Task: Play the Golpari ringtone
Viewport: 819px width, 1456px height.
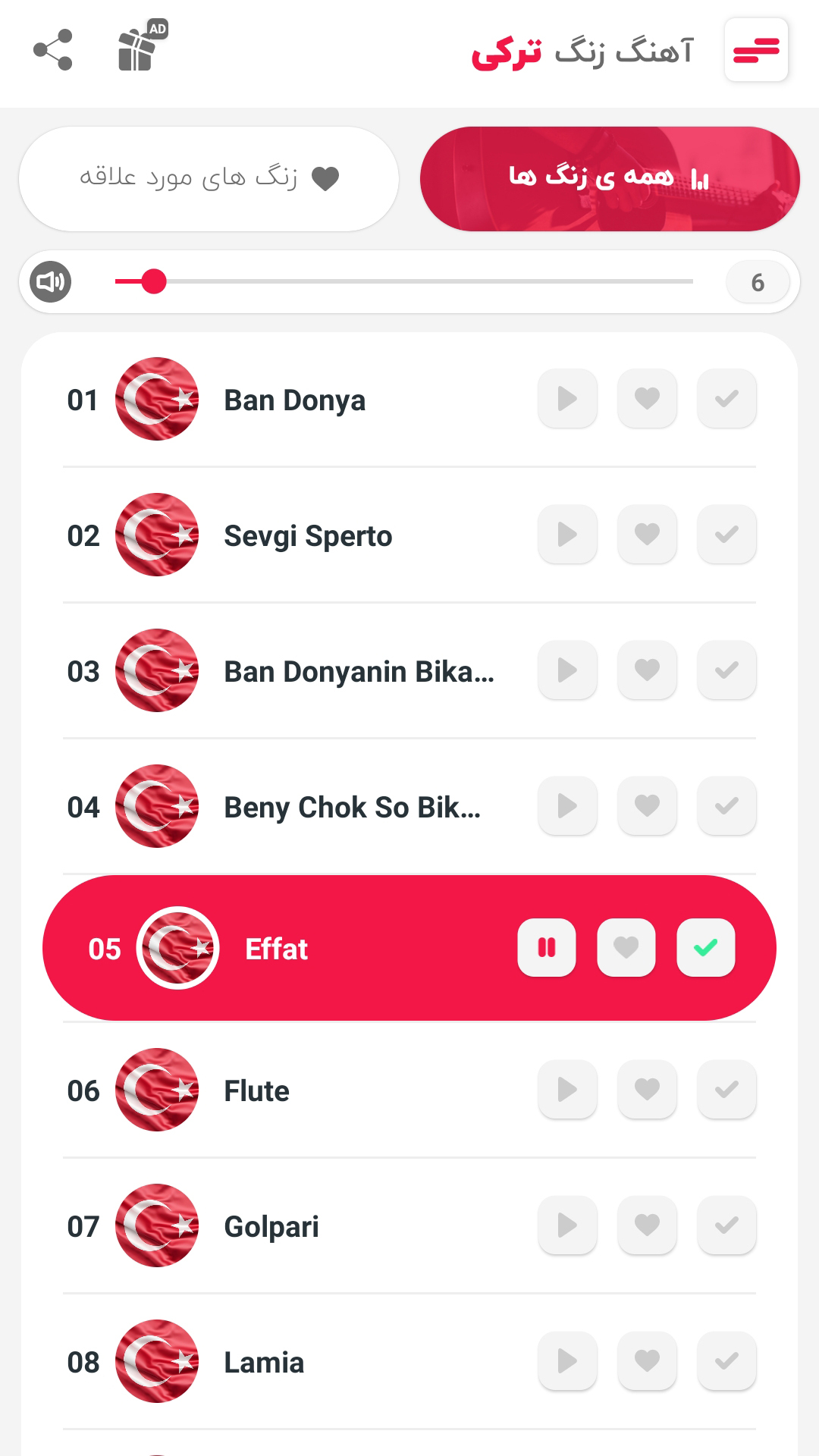Action: 567,1225
